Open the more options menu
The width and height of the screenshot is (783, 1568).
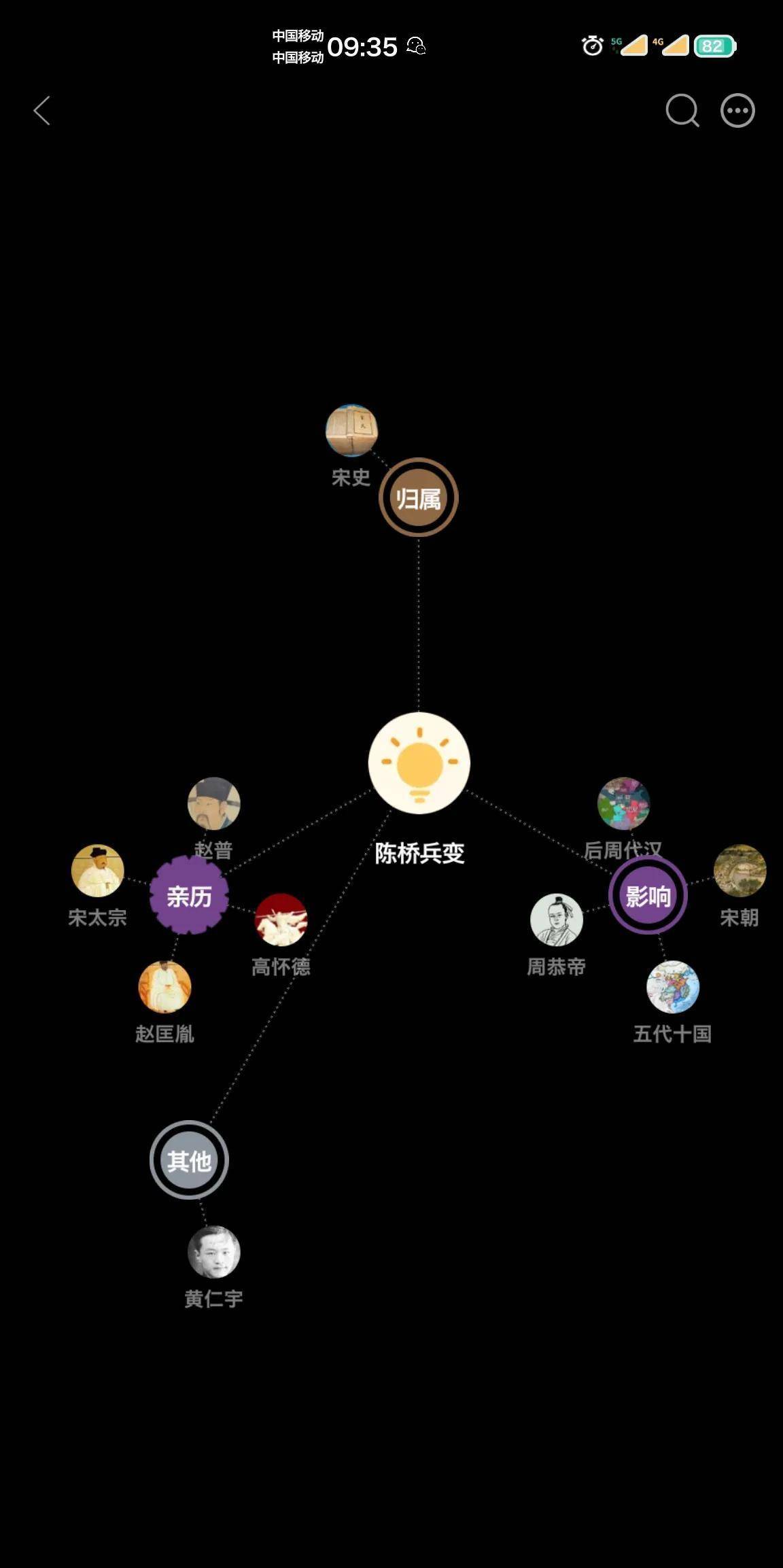pyautogui.click(x=737, y=111)
